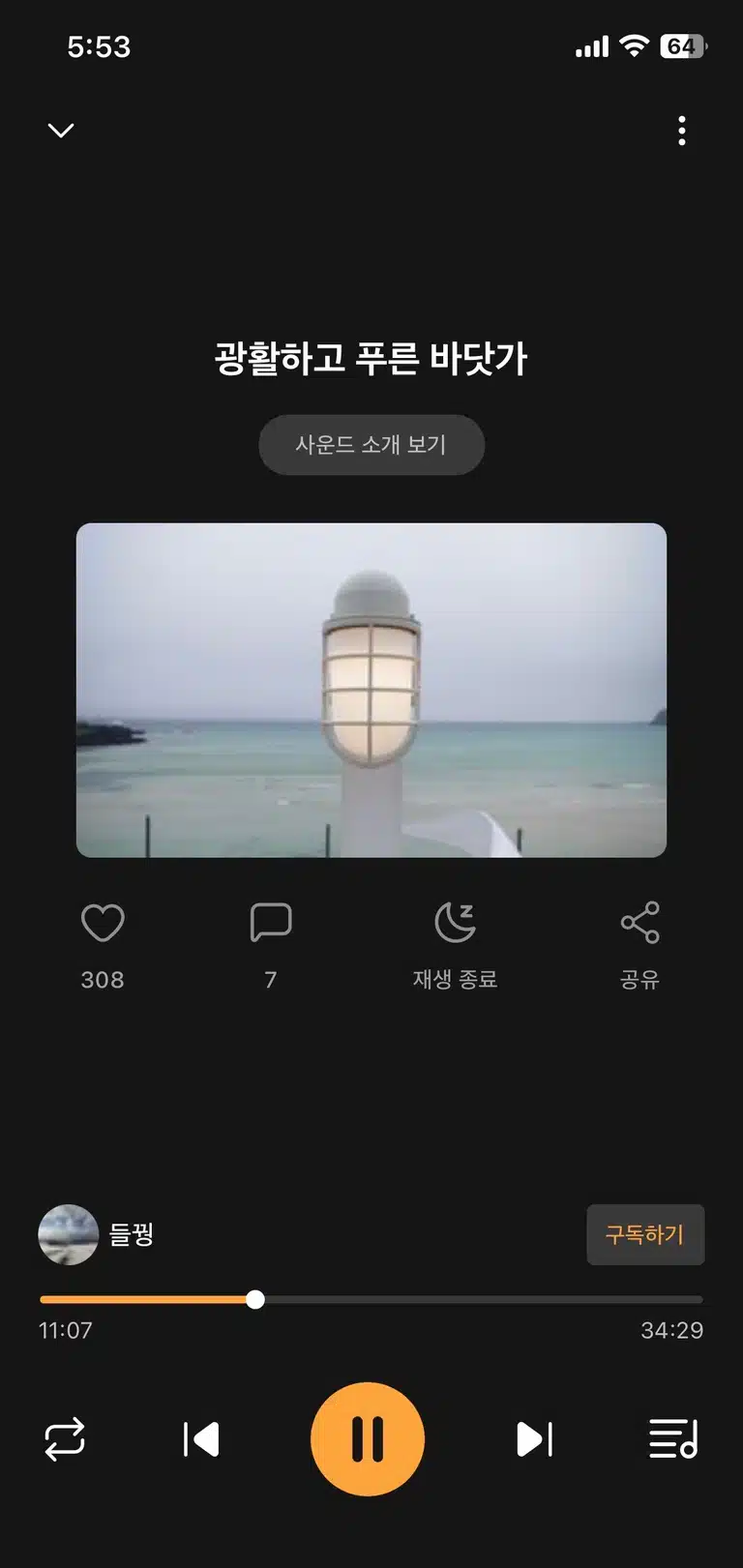
Task: Pause the playback
Action: pyautogui.click(x=368, y=1439)
